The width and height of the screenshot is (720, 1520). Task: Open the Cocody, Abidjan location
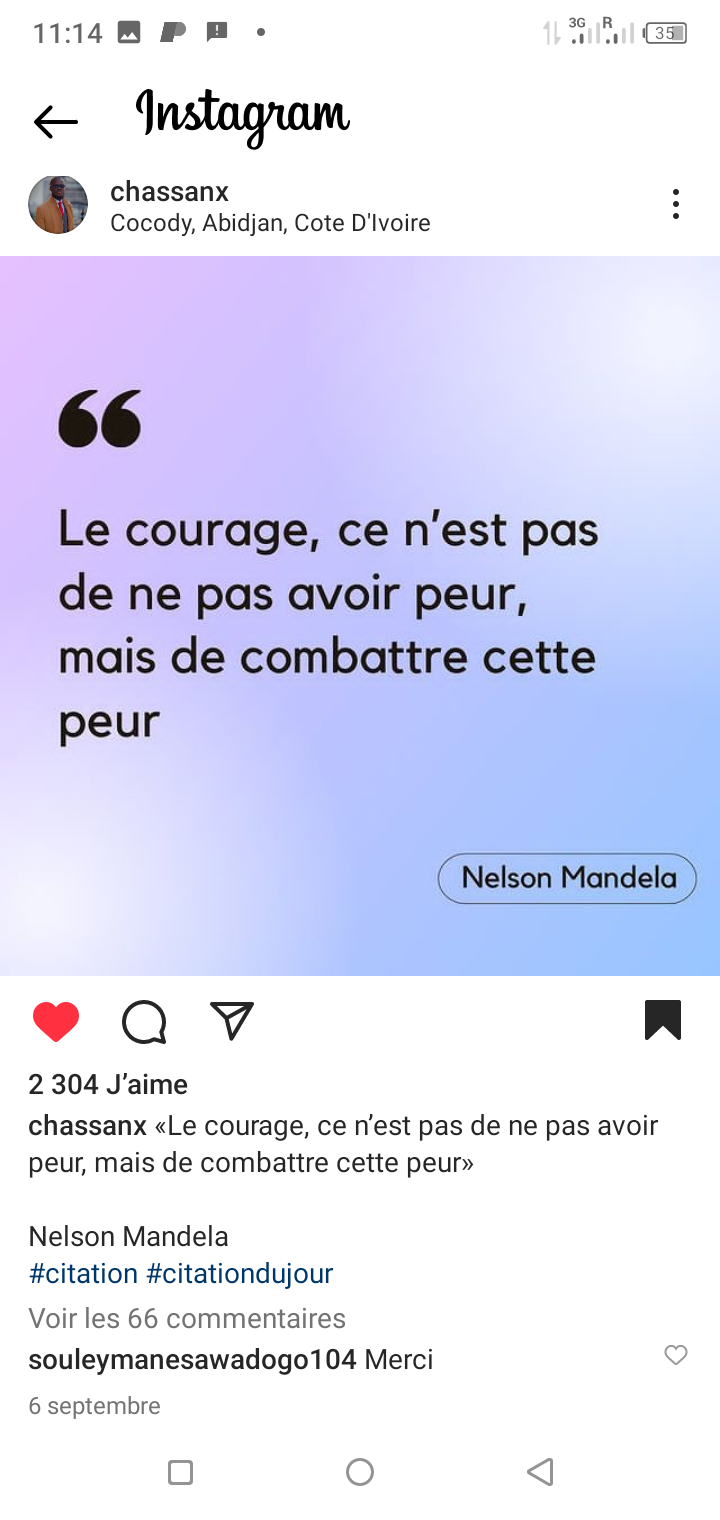coord(270,223)
